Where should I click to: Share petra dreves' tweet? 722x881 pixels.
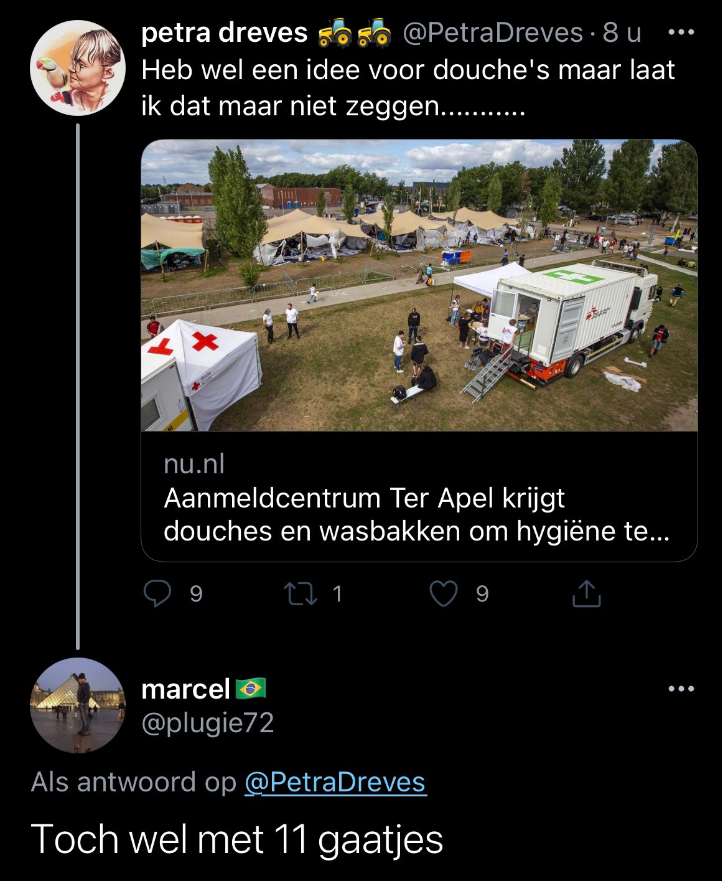[587, 594]
